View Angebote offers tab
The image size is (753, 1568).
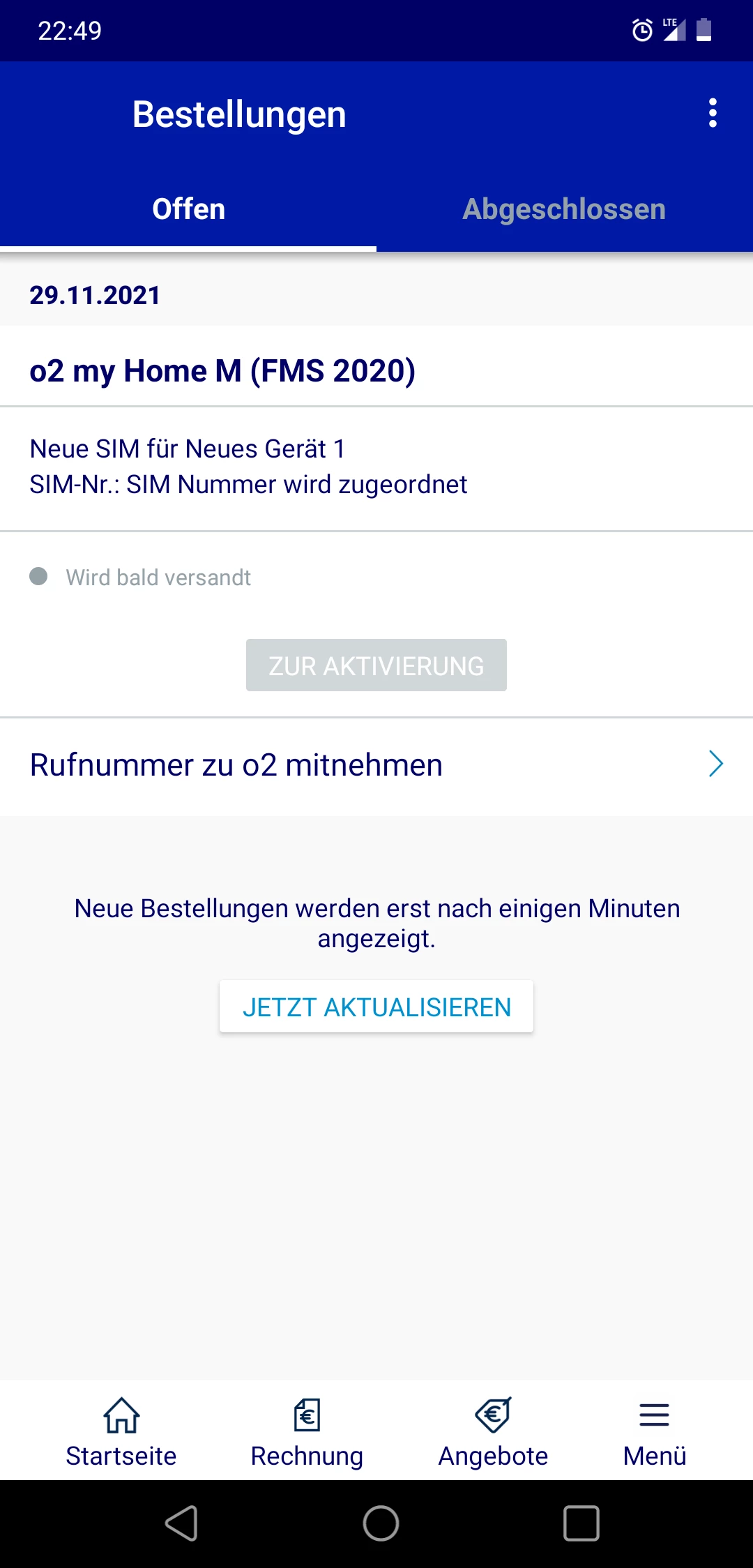pyautogui.click(x=493, y=1431)
